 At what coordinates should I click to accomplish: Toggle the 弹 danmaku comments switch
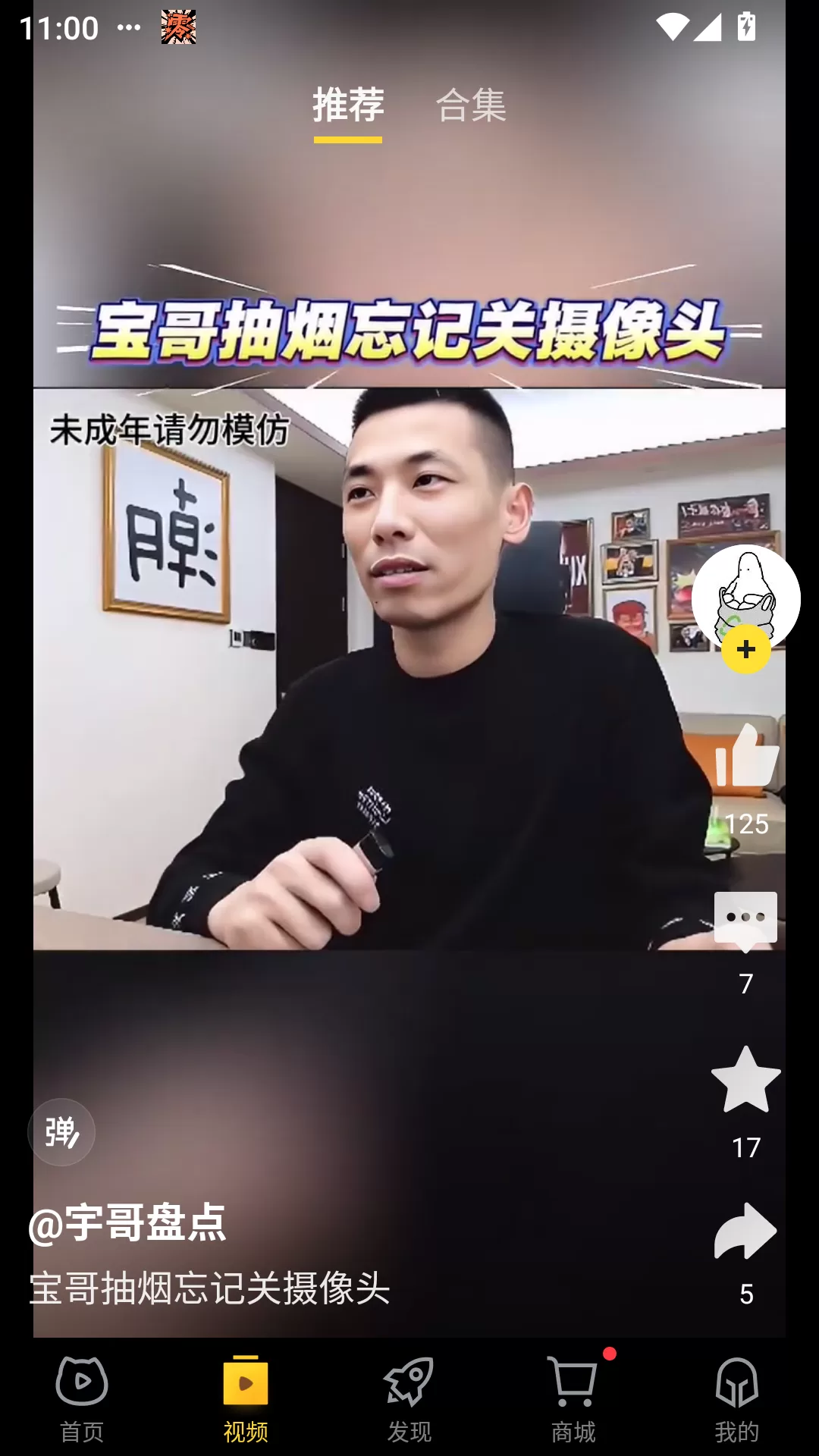(x=61, y=1131)
